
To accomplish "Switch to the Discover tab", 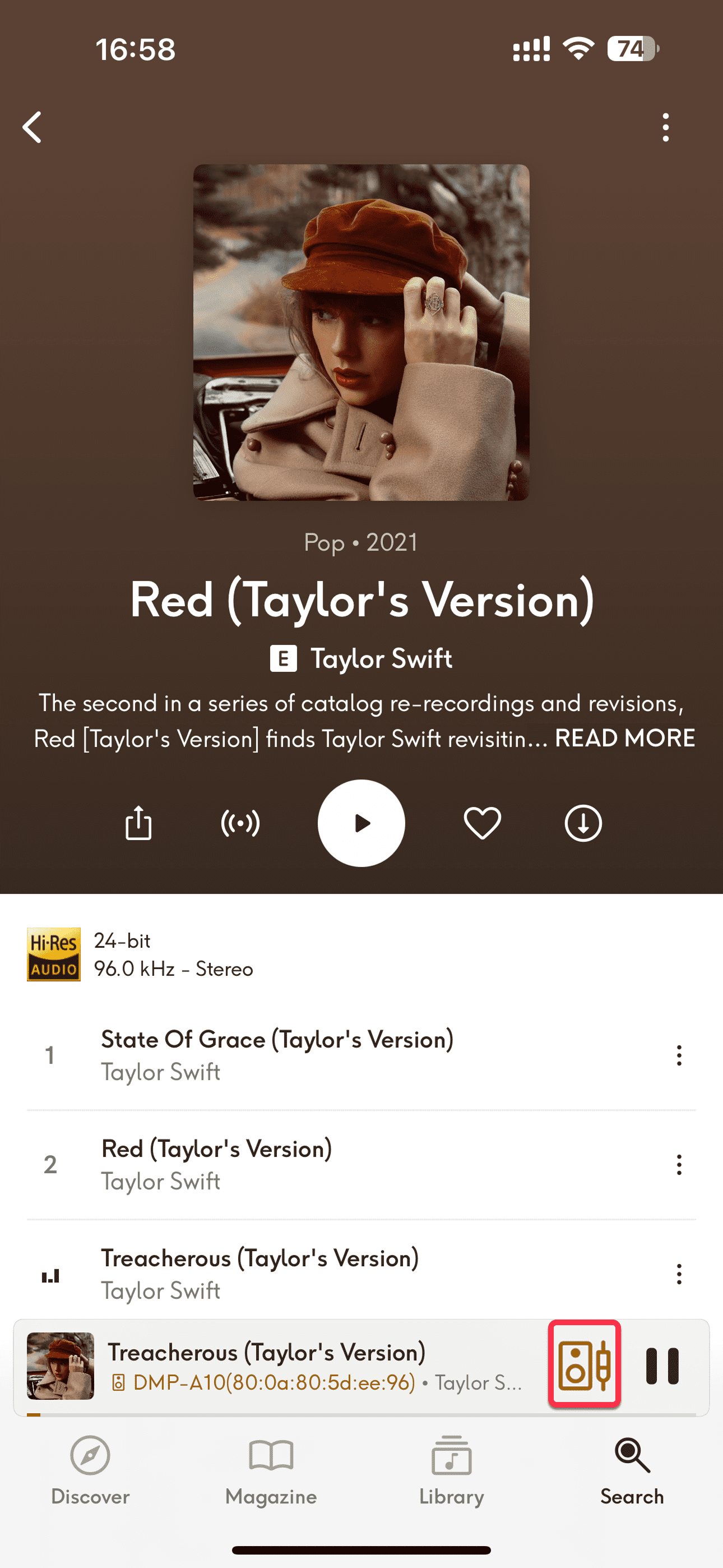I will [x=90, y=1469].
